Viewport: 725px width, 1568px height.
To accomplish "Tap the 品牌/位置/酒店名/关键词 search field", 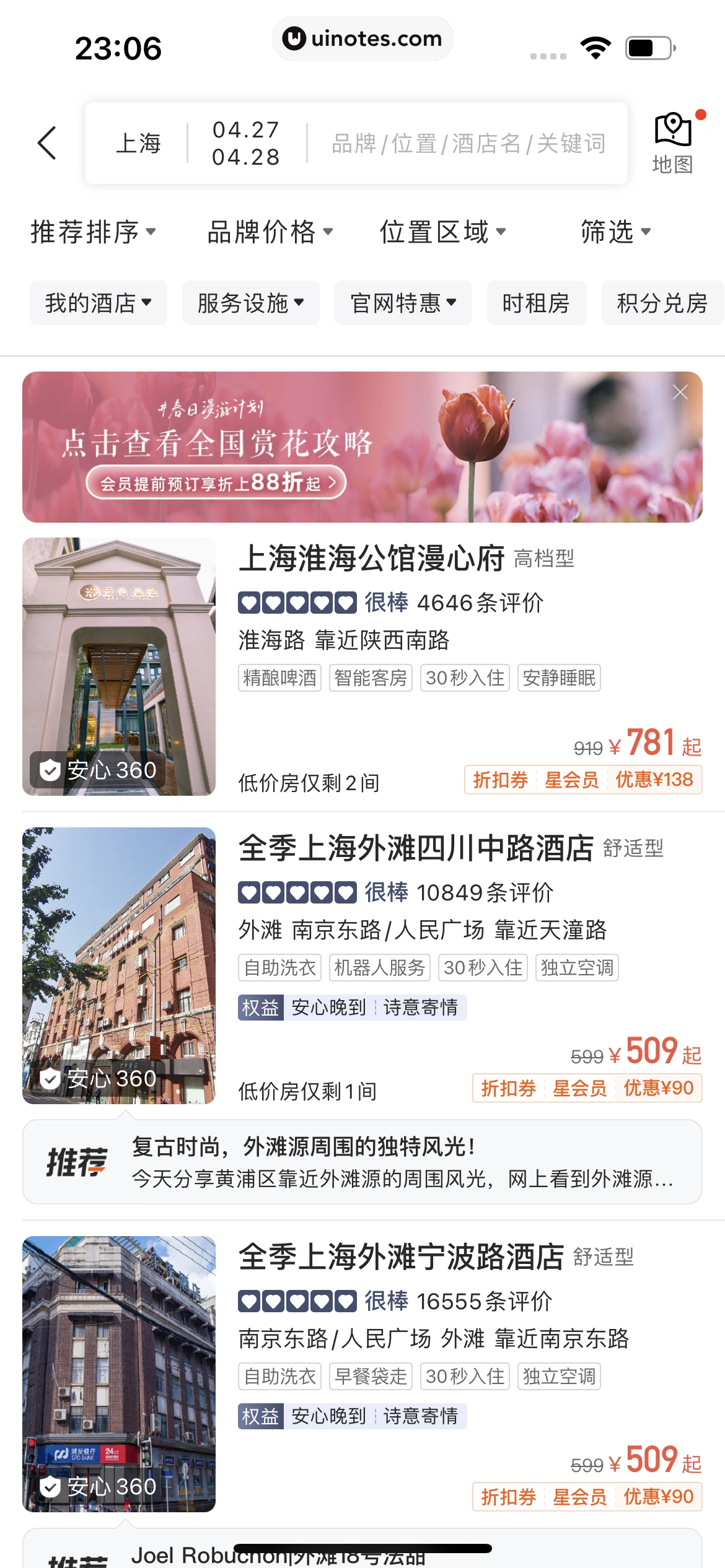I will (468, 144).
